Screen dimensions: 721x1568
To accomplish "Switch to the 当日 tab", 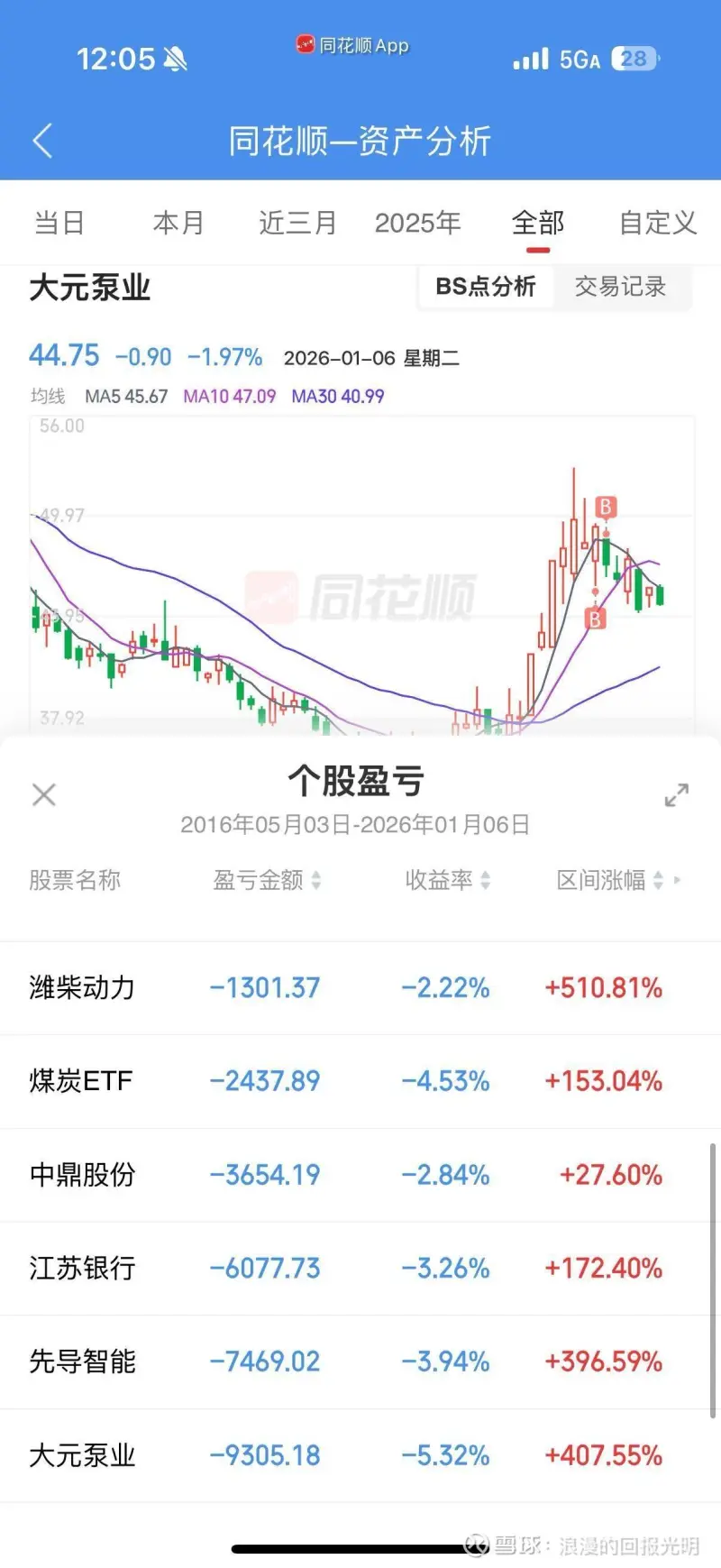I will pyautogui.click(x=59, y=223).
